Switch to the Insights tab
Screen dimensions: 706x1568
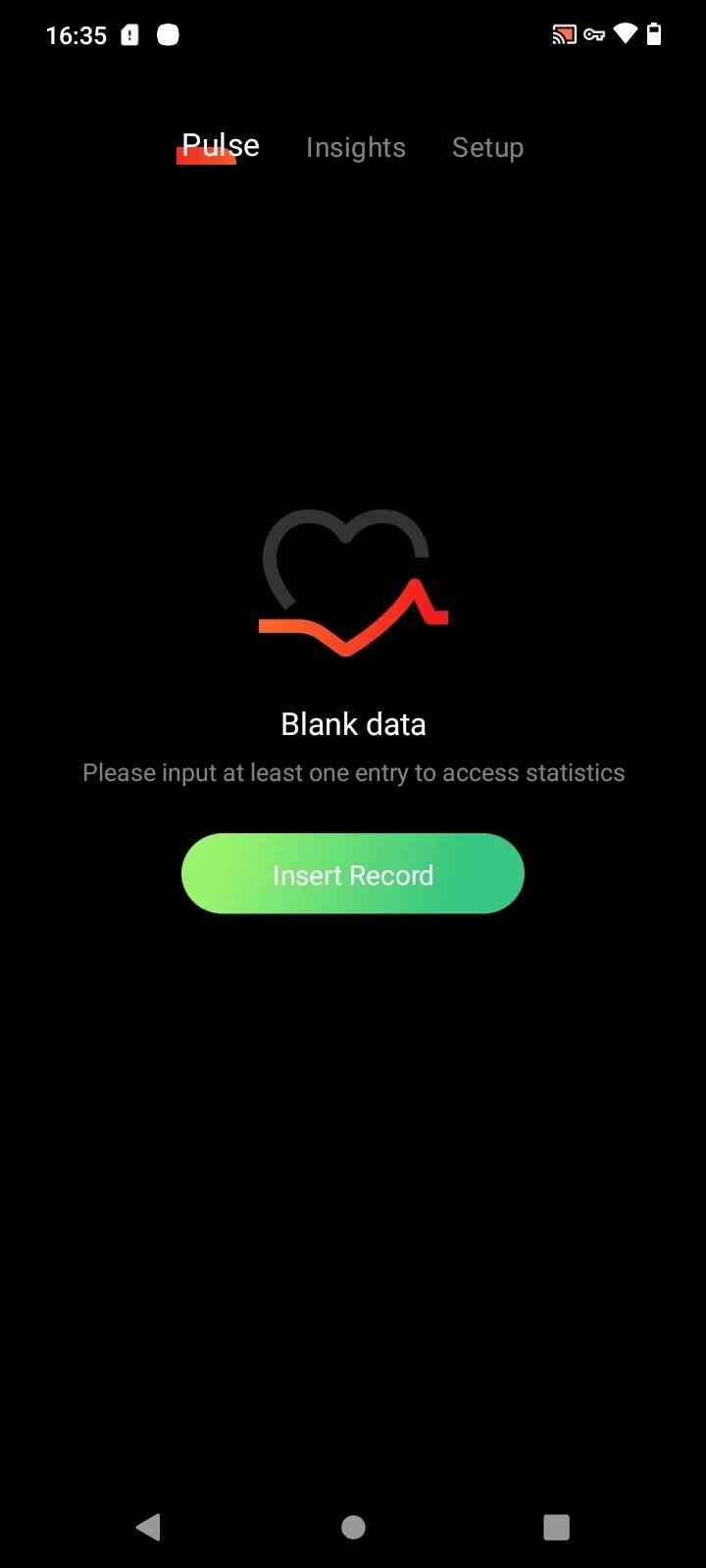coord(355,147)
